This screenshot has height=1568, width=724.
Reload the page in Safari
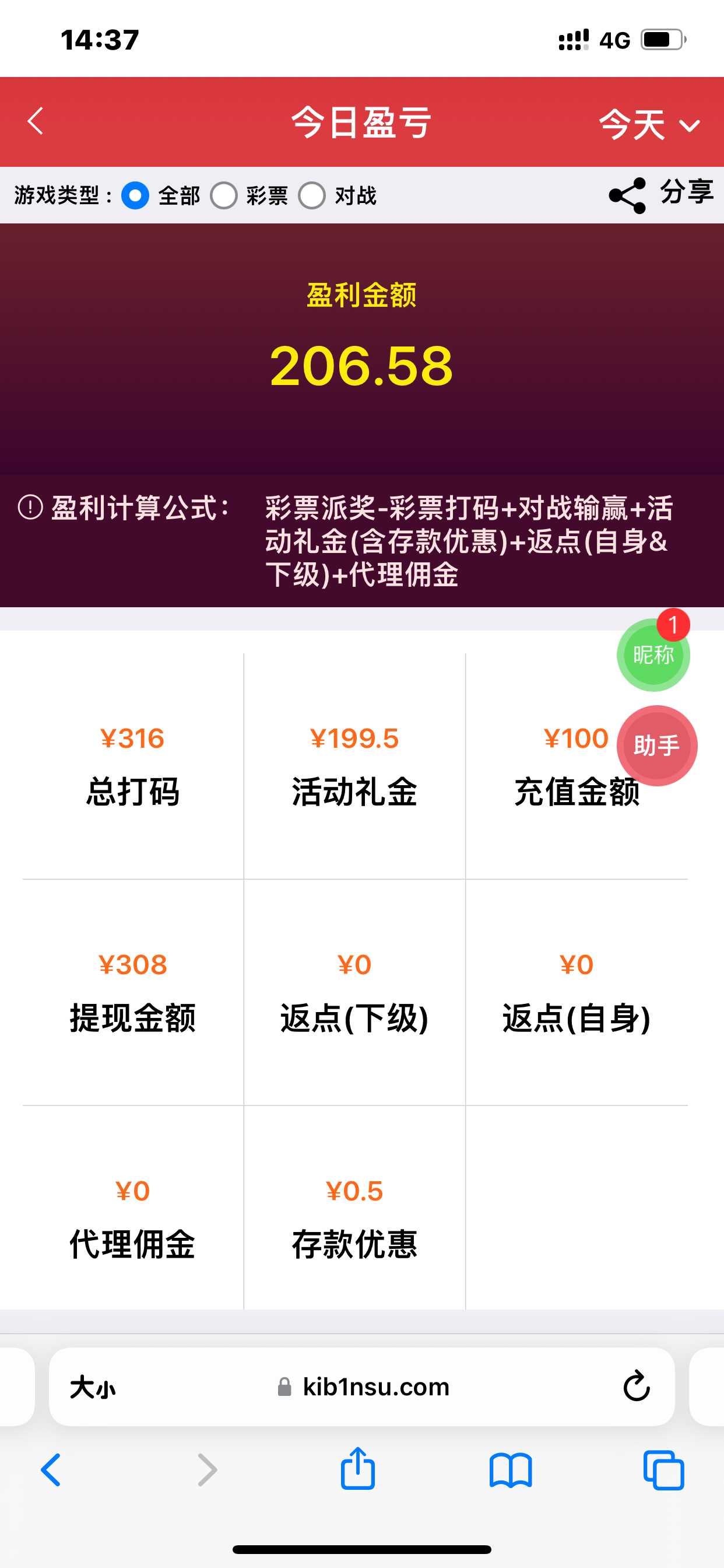pyautogui.click(x=637, y=1387)
